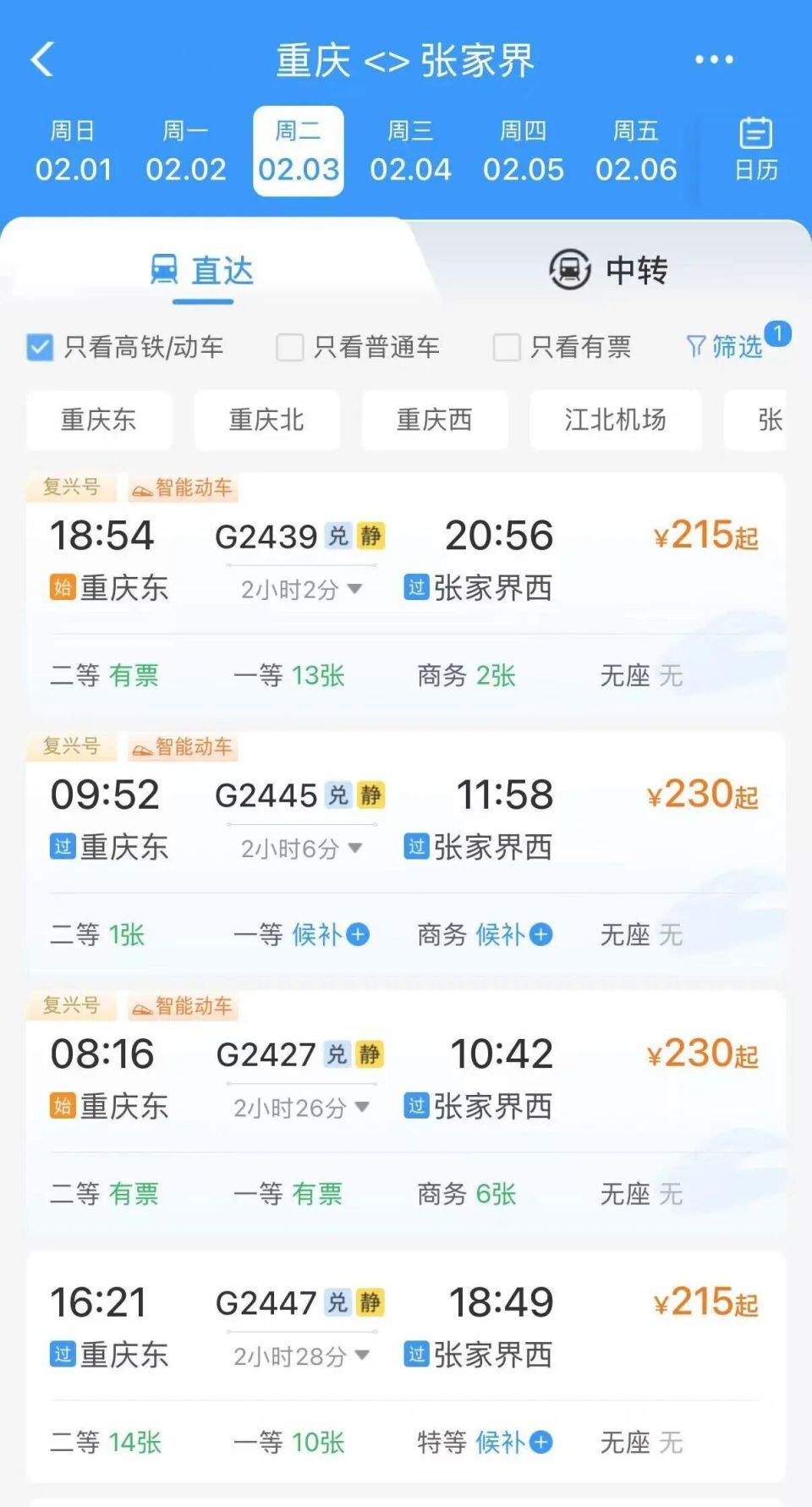Expand travel duration details for G2439
This screenshot has width=812, height=1507.
pos(355,590)
